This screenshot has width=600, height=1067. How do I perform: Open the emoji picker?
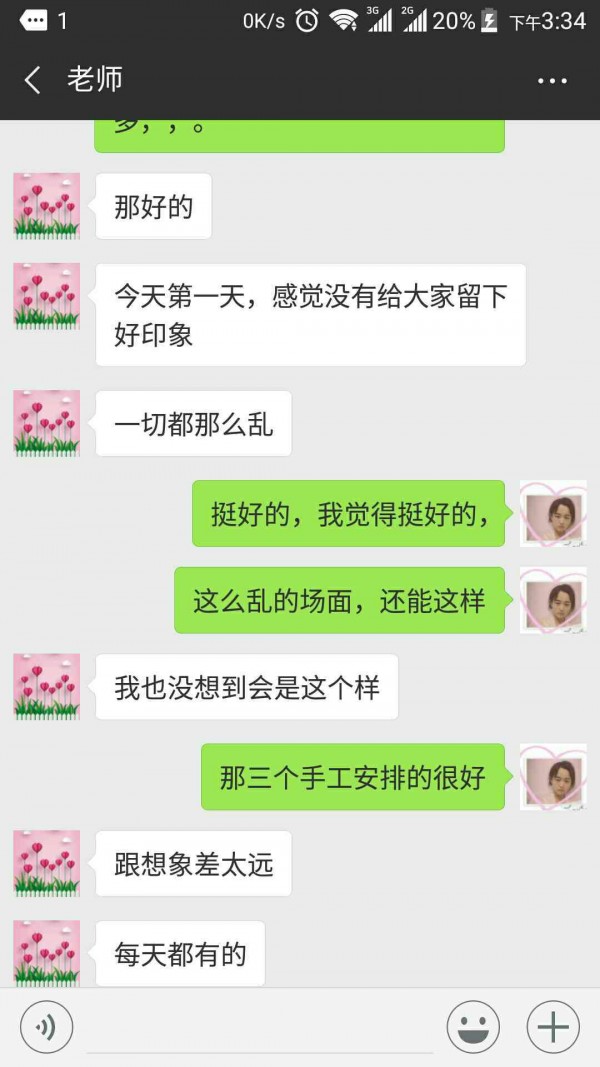472,1027
